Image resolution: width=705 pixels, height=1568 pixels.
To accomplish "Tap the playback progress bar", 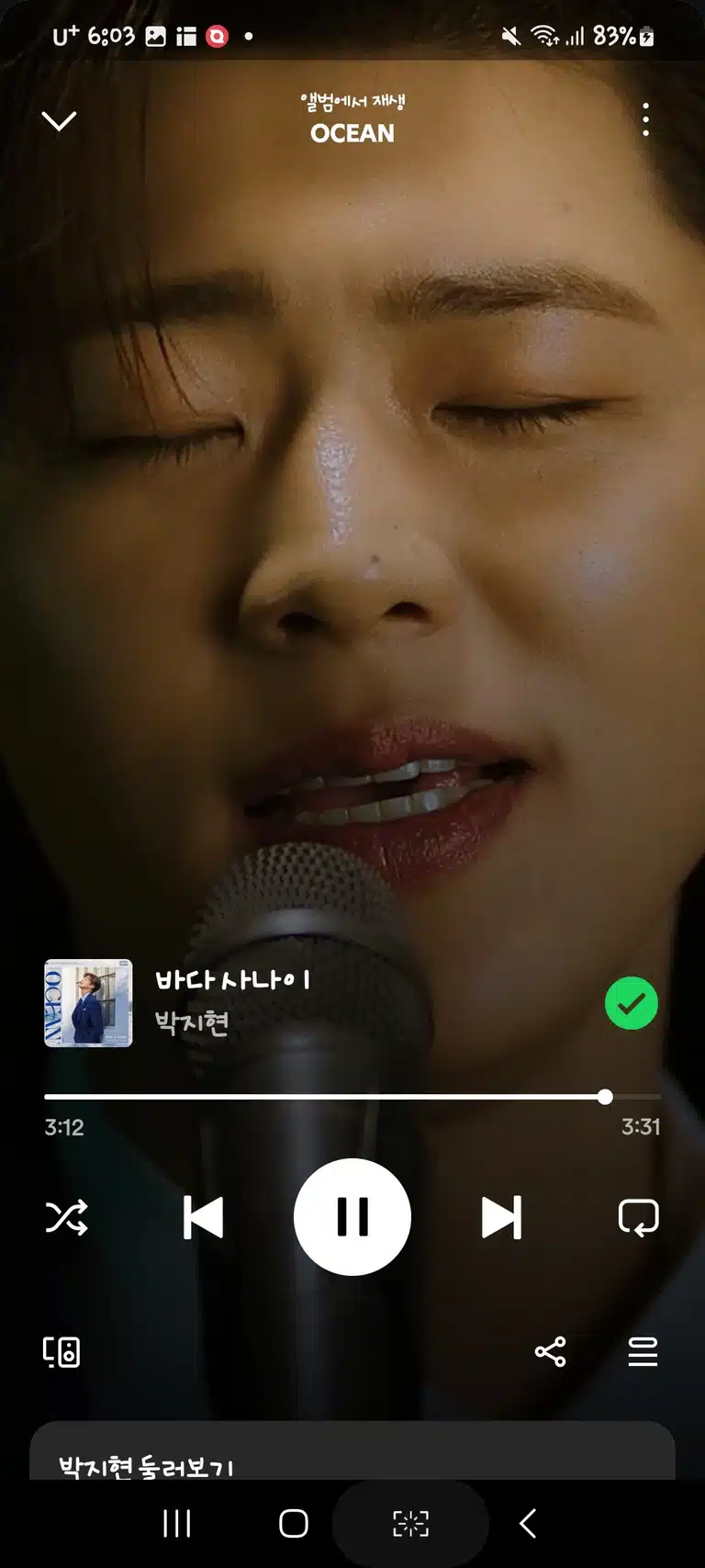I will pyautogui.click(x=352, y=1097).
